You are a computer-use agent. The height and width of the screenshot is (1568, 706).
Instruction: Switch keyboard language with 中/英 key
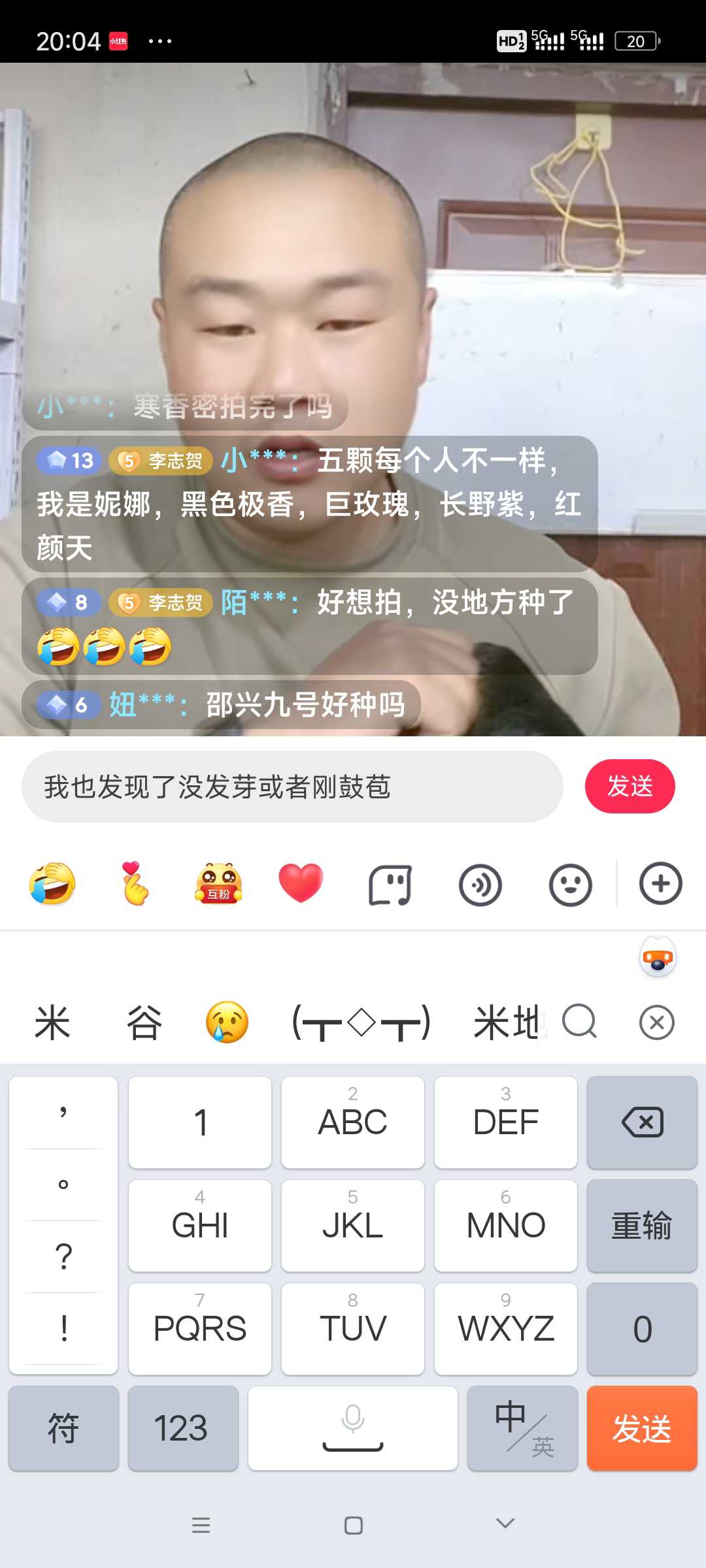[523, 1429]
